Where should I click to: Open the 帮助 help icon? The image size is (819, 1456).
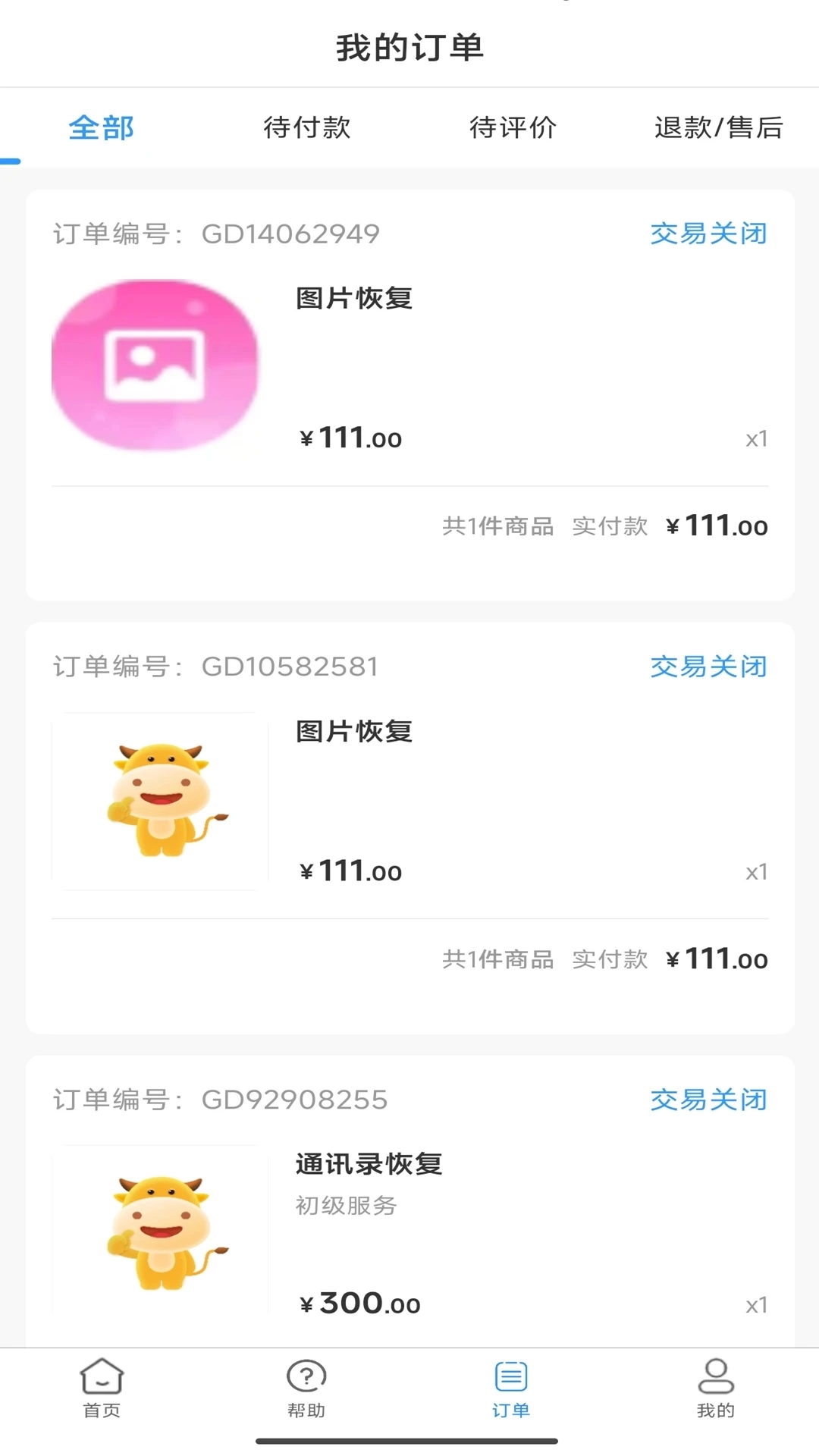(306, 1382)
